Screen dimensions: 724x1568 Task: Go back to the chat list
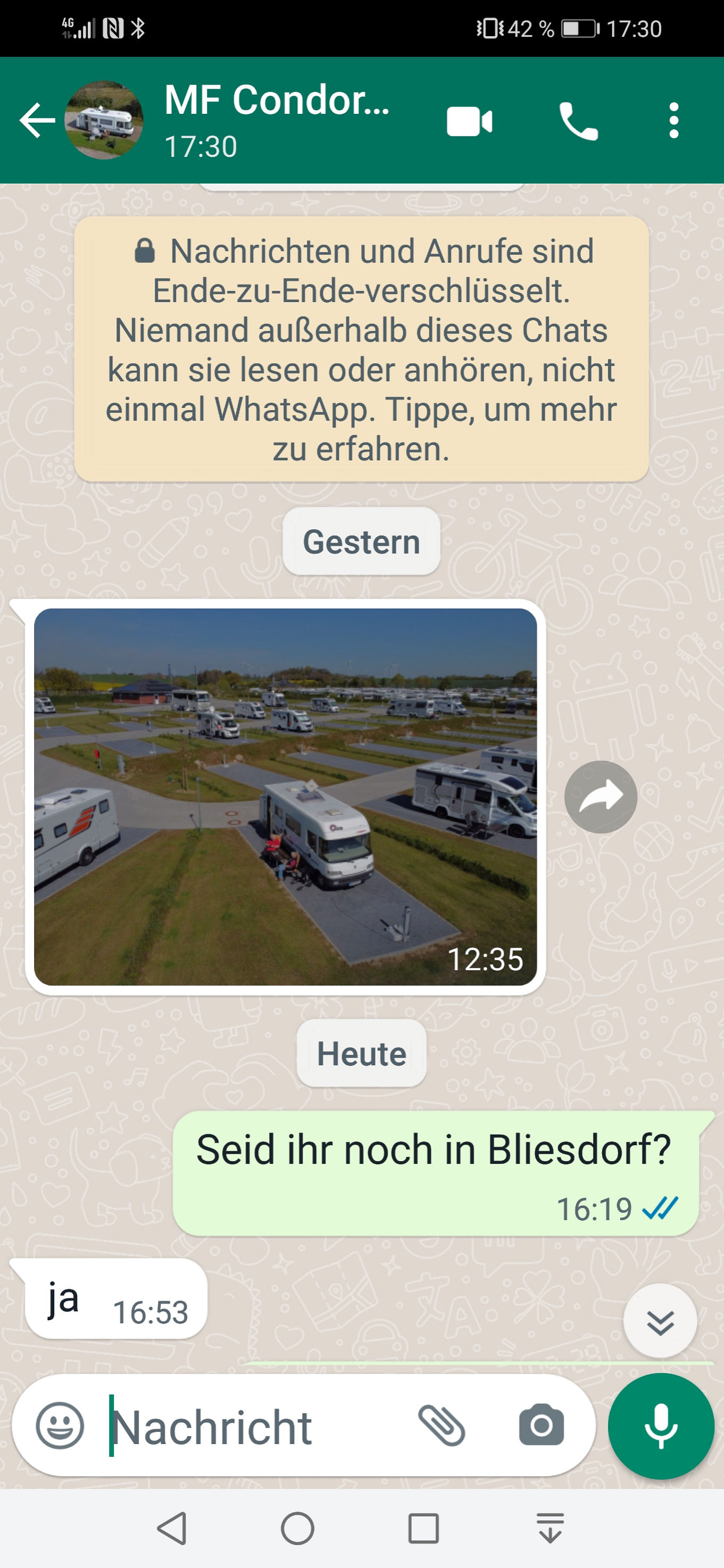coord(38,121)
